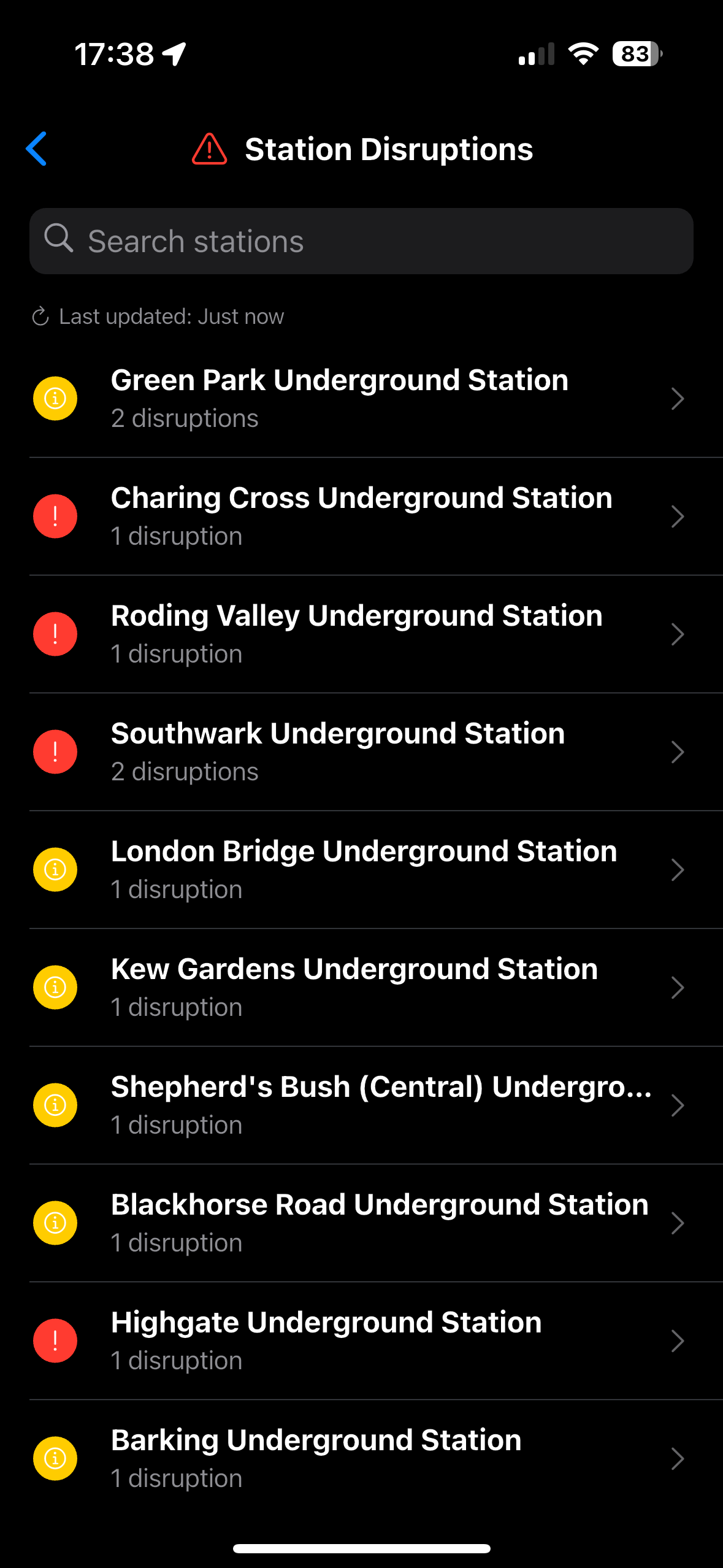Click the yellow info icon beside Barking station
This screenshot has height=1568, width=723.
(55, 1458)
